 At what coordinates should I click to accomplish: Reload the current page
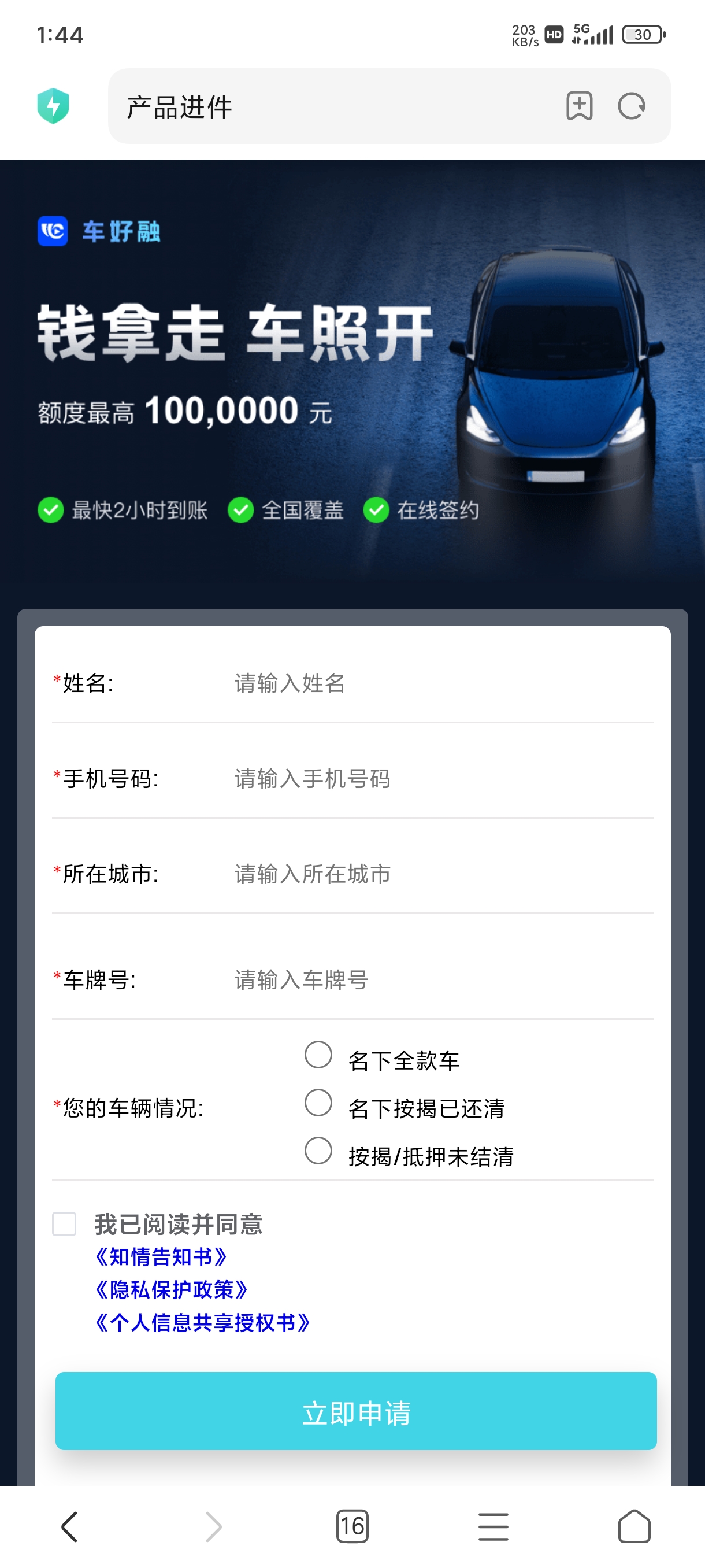point(631,106)
